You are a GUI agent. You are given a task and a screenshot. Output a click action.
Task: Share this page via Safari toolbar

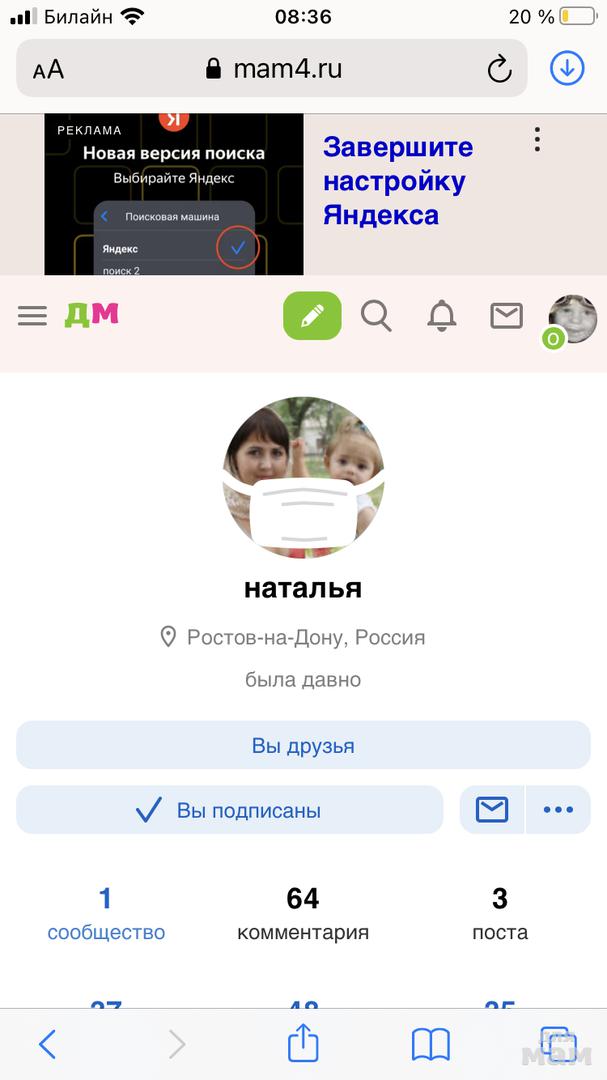click(303, 1045)
